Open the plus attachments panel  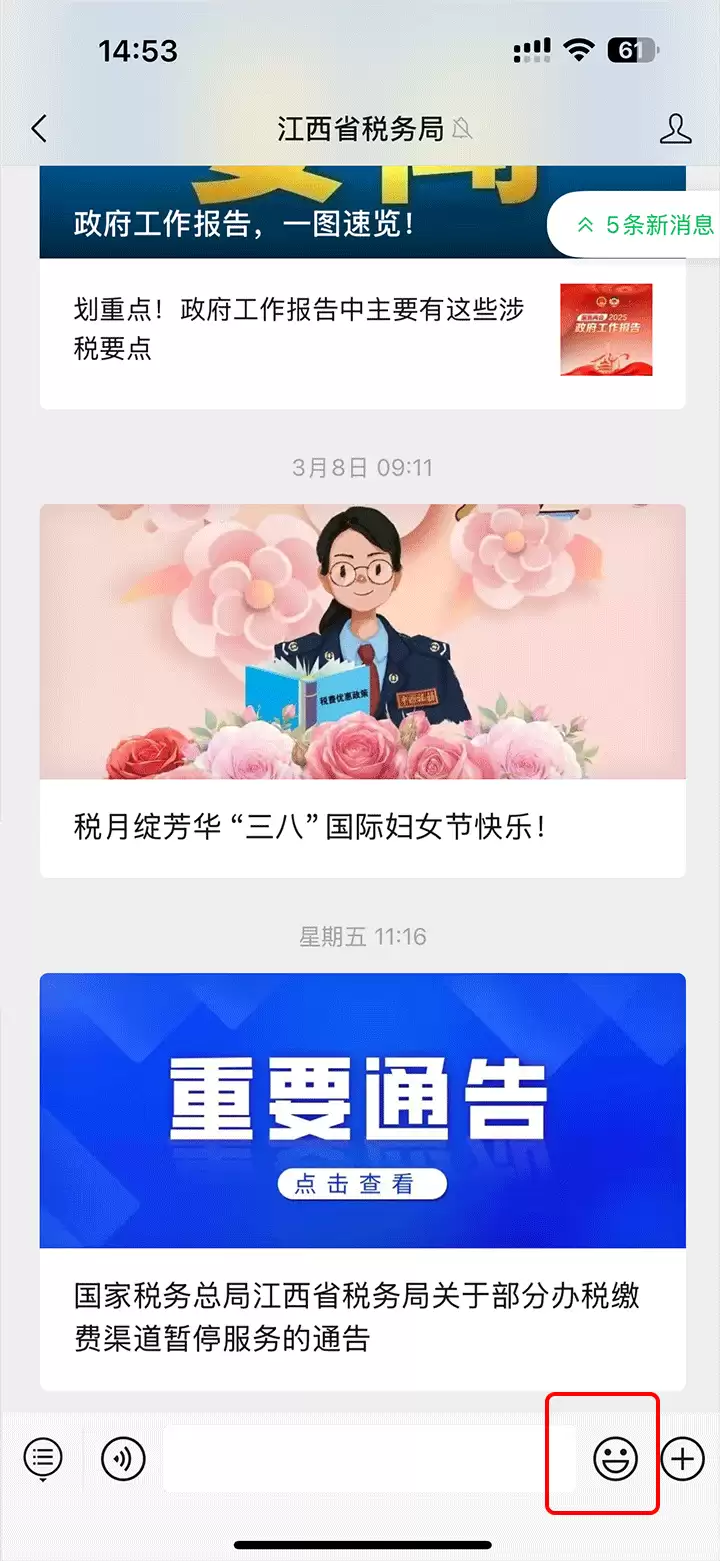point(683,1459)
